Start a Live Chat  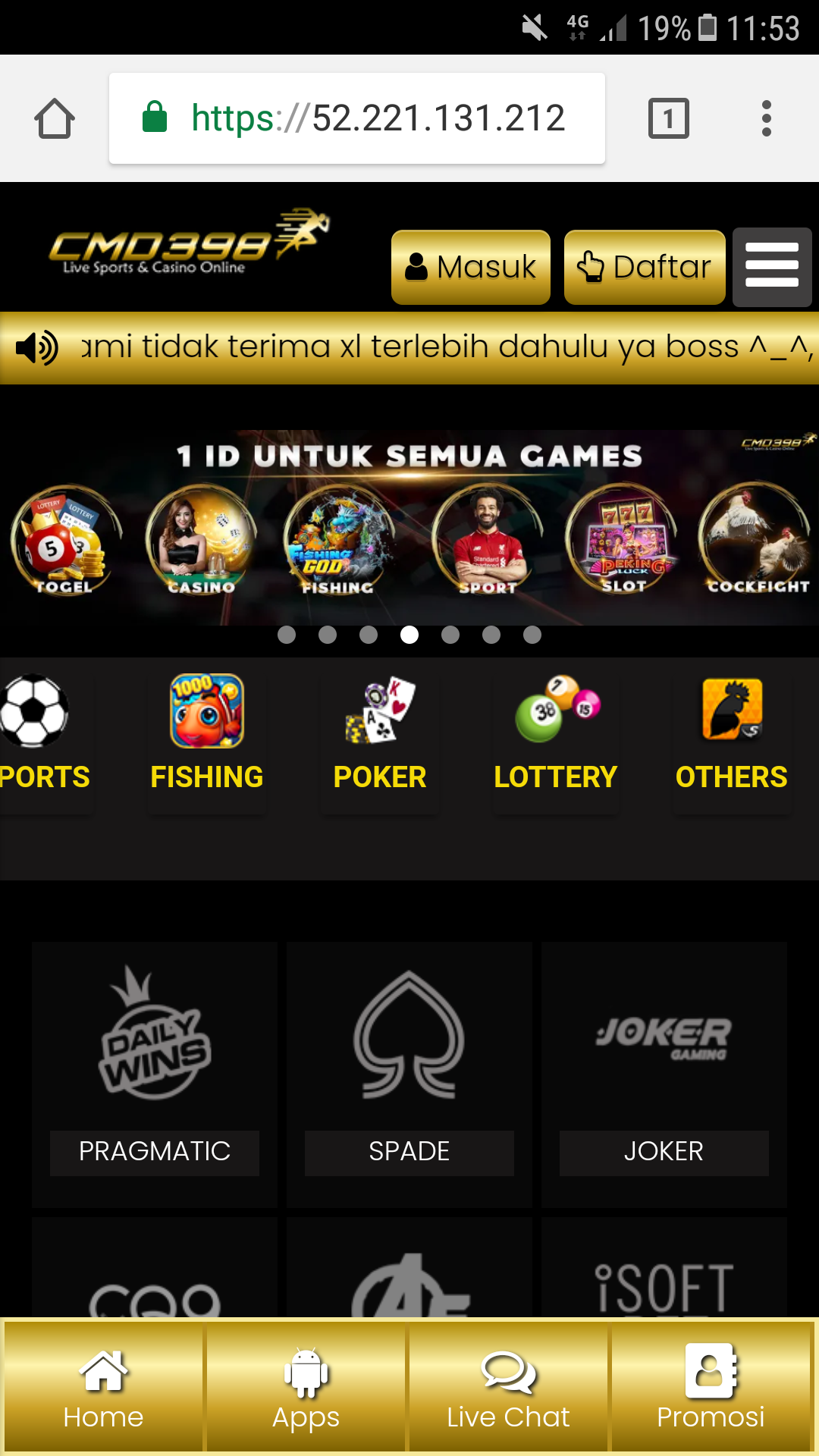pyautogui.click(x=508, y=1388)
